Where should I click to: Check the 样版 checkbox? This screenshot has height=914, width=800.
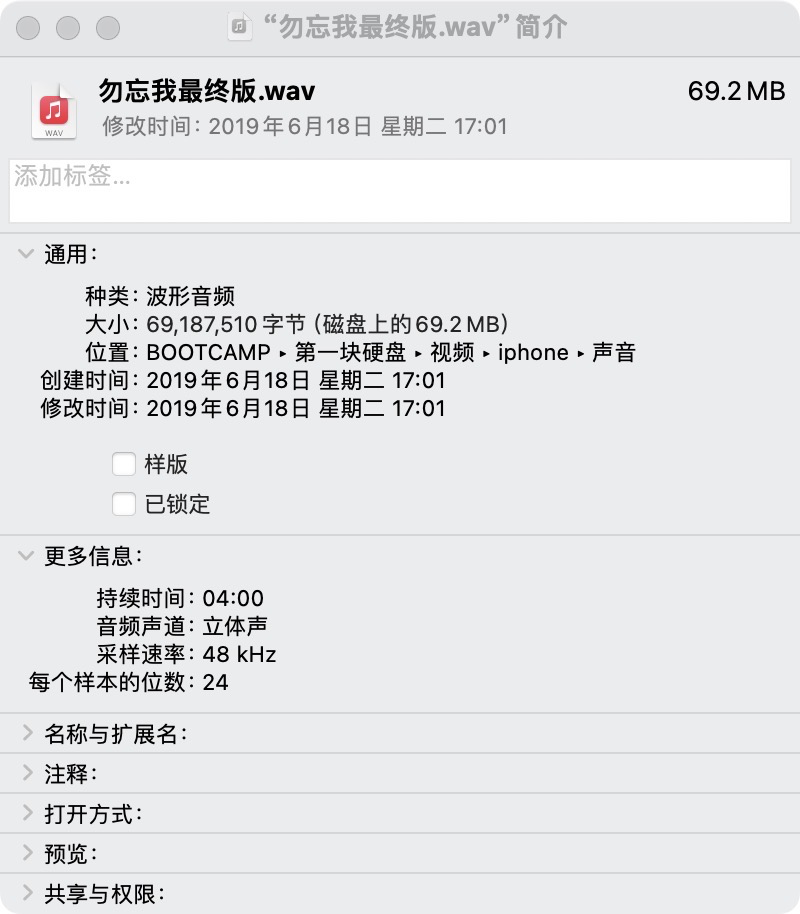click(x=124, y=465)
